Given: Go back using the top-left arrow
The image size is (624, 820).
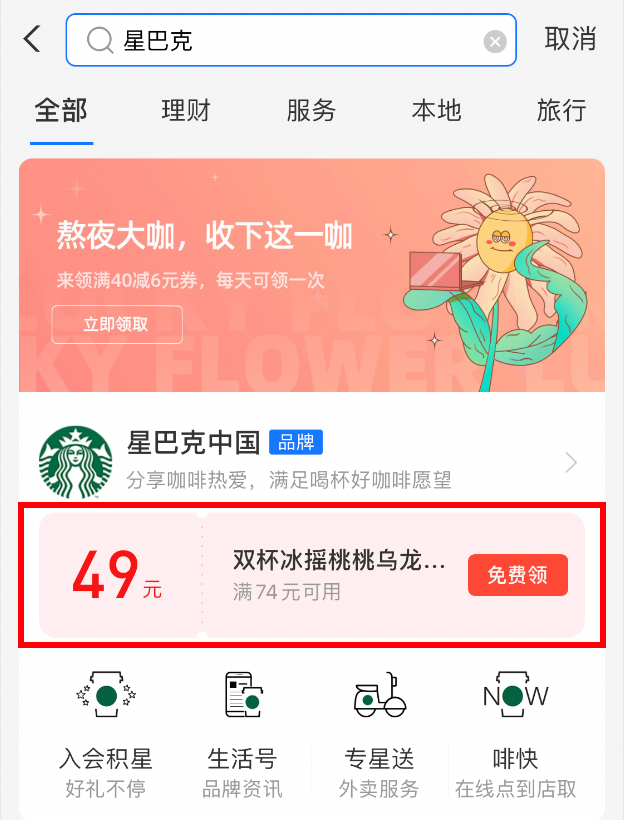Looking at the screenshot, I should click(x=32, y=39).
